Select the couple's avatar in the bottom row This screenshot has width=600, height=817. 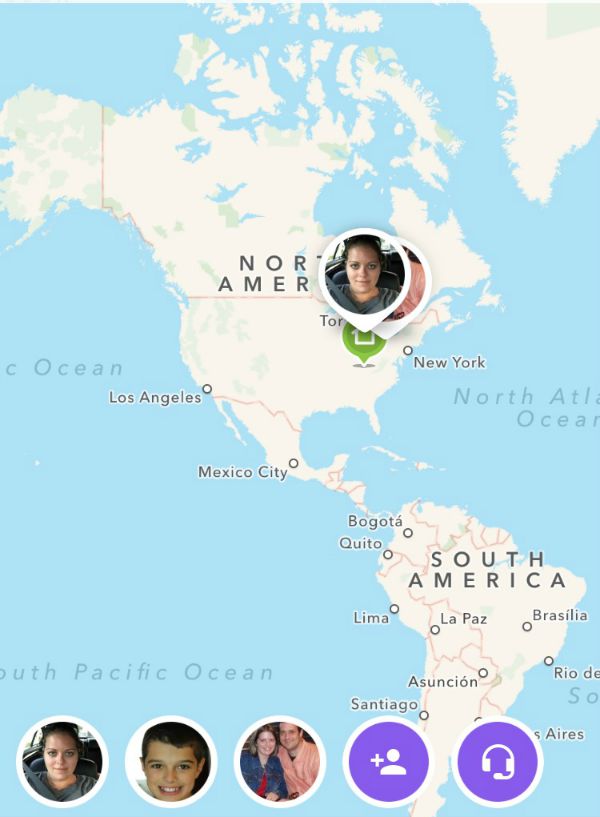279,761
